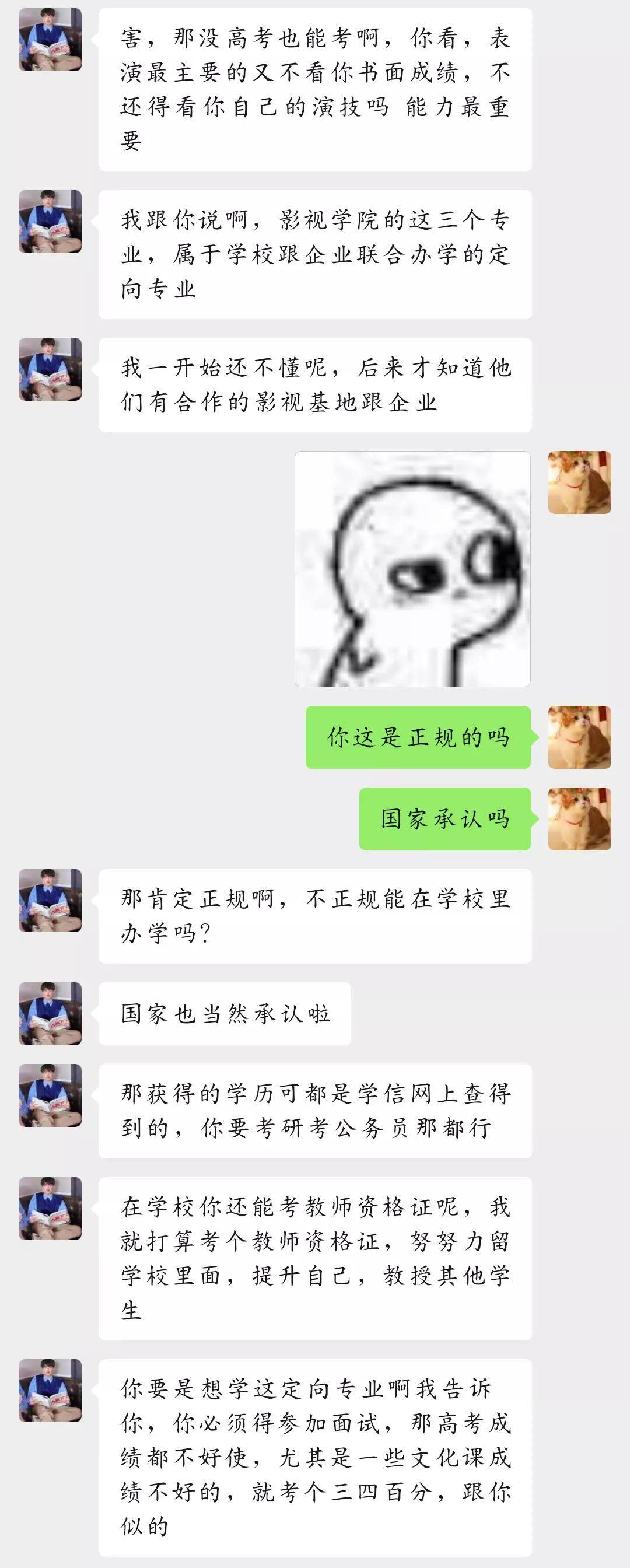Tap cat avatar beside '你这是正规的吗' message
This screenshot has height=1568, width=630.
(579, 737)
